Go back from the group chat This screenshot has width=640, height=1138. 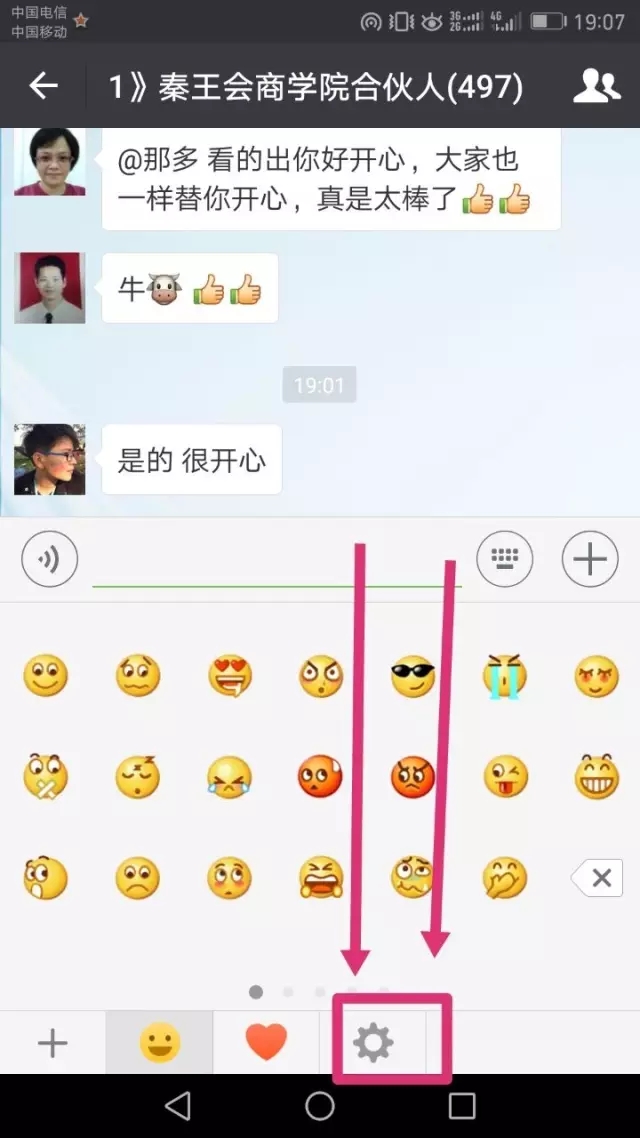(x=43, y=86)
